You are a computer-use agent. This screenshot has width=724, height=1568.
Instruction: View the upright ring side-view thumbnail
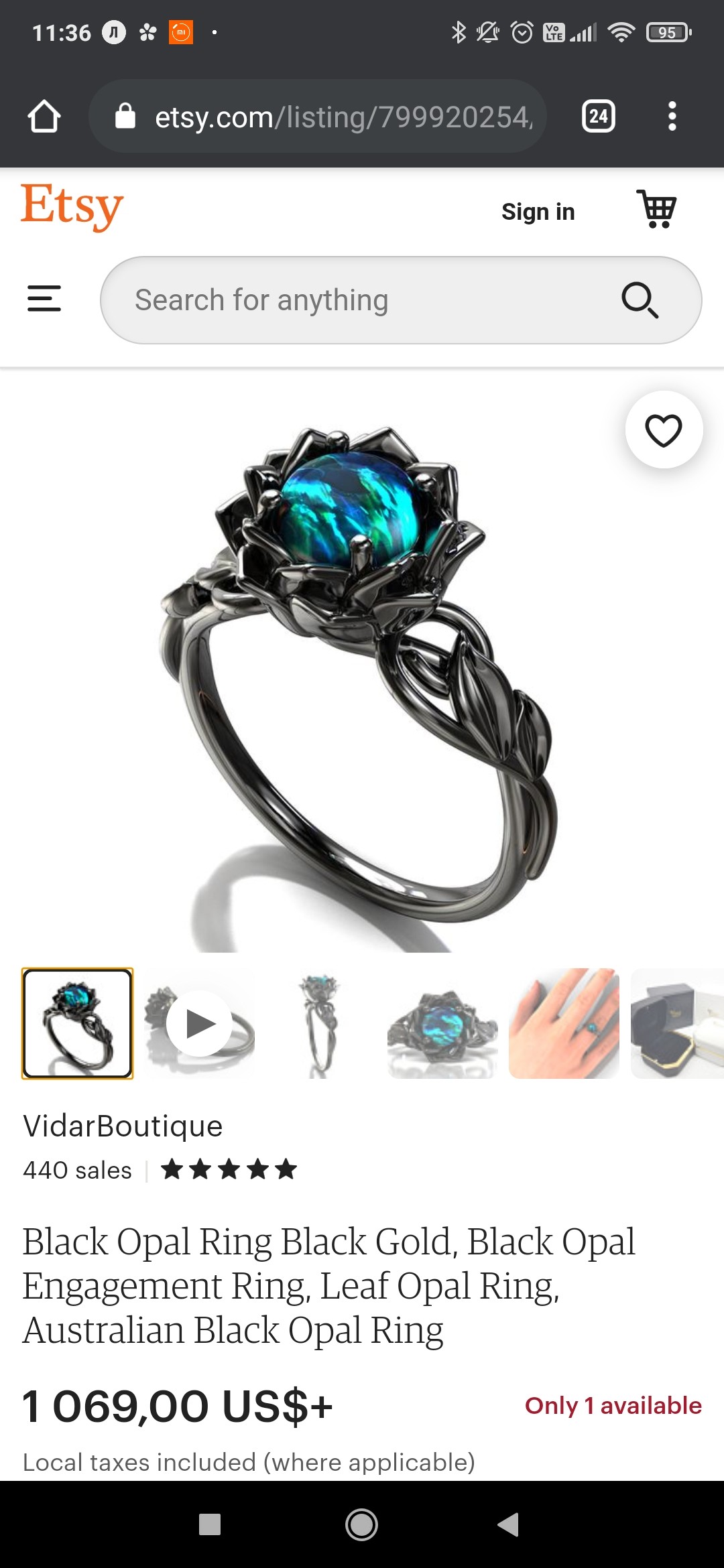(x=321, y=1023)
